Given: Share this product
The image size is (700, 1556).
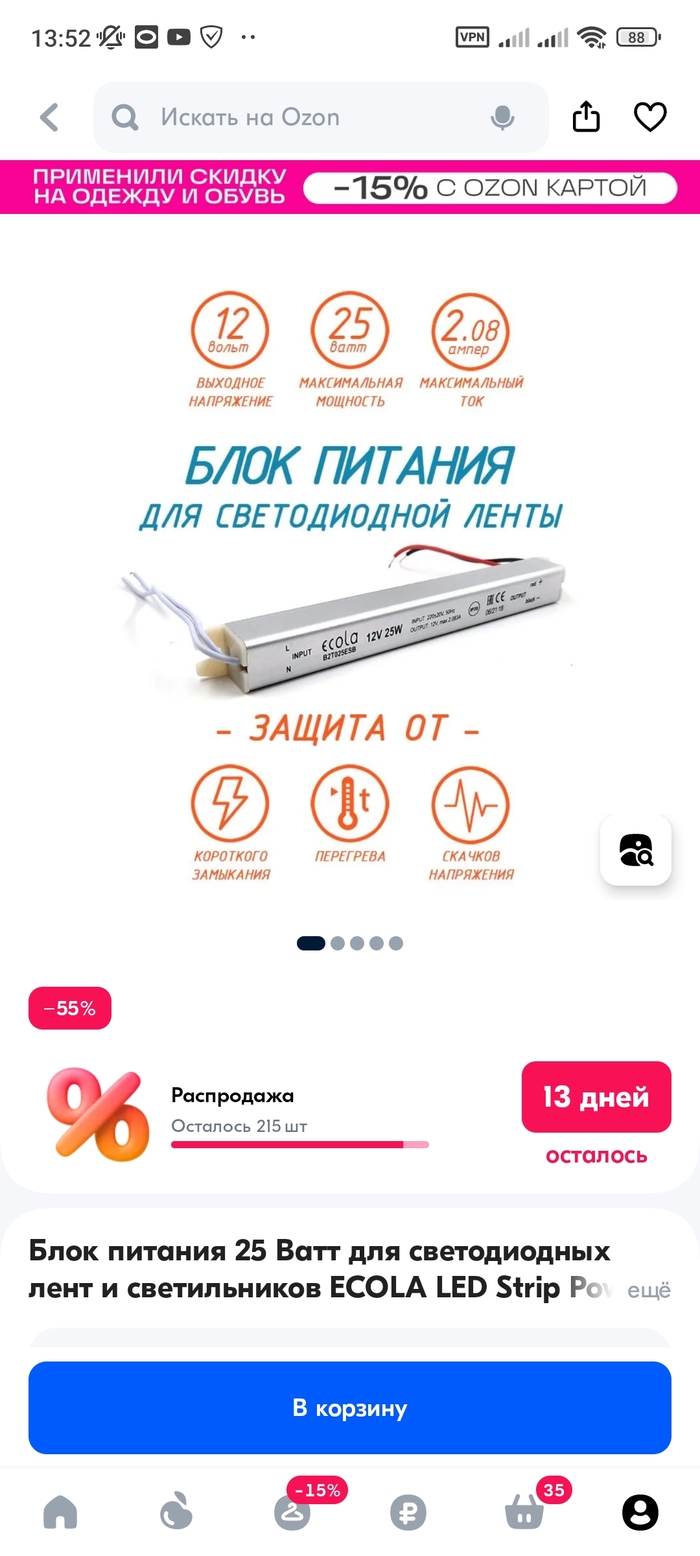Looking at the screenshot, I should point(586,118).
